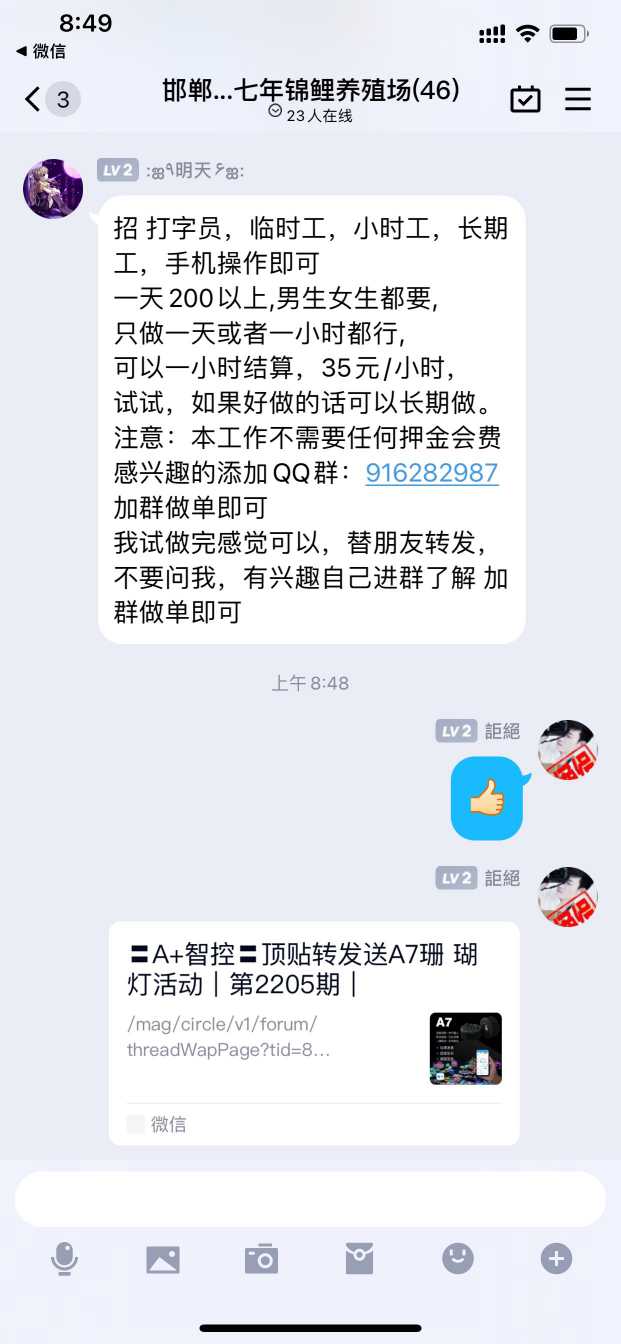The height and width of the screenshot is (1344, 621).
Task: Return to WeChat via the status bar
Action: pos(41,51)
